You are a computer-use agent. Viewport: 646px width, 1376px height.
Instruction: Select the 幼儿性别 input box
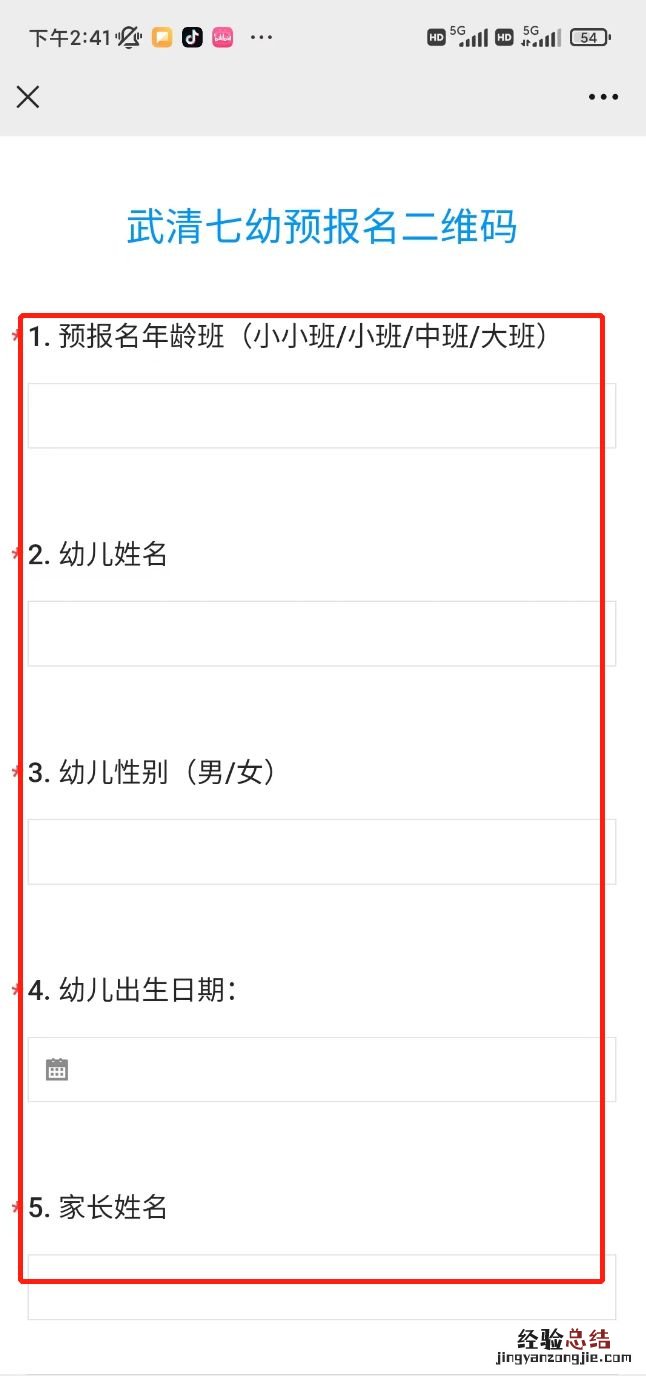tap(320, 851)
